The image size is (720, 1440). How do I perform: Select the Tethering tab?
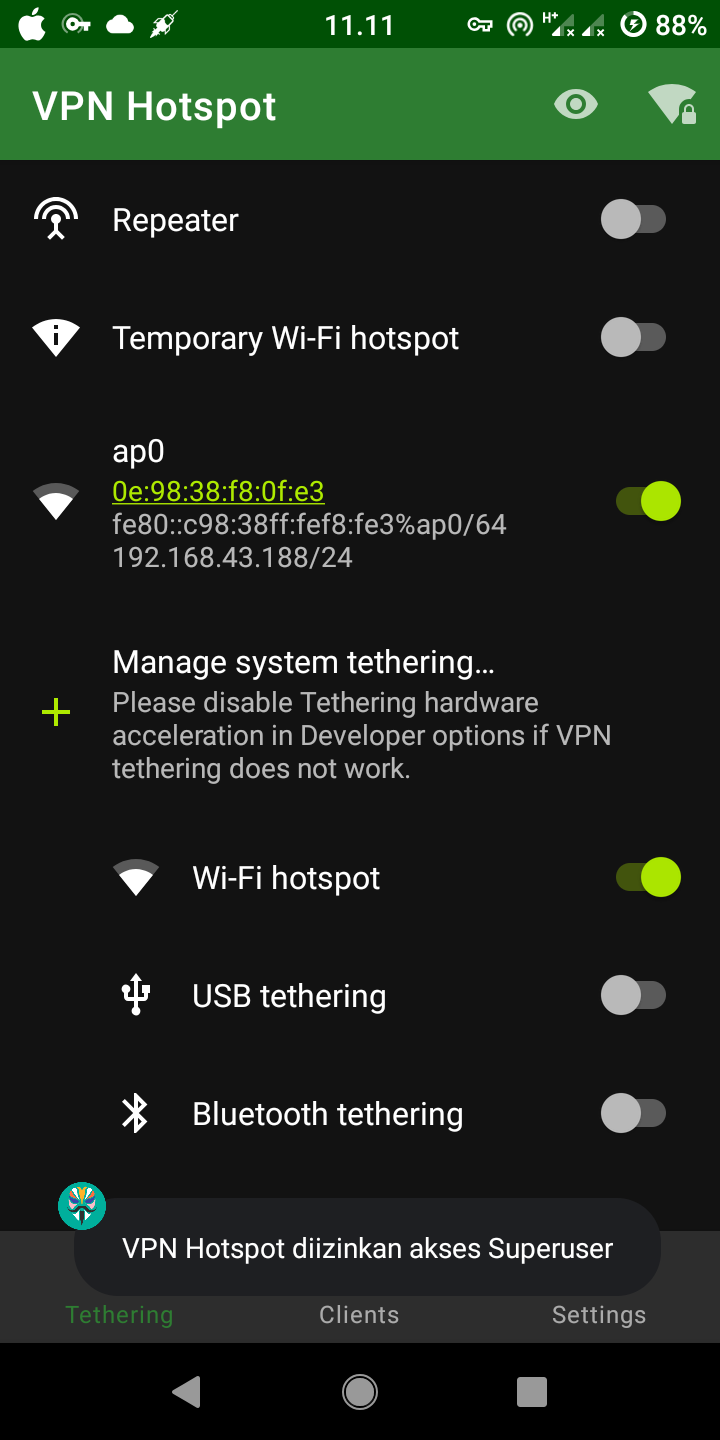tap(119, 1315)
